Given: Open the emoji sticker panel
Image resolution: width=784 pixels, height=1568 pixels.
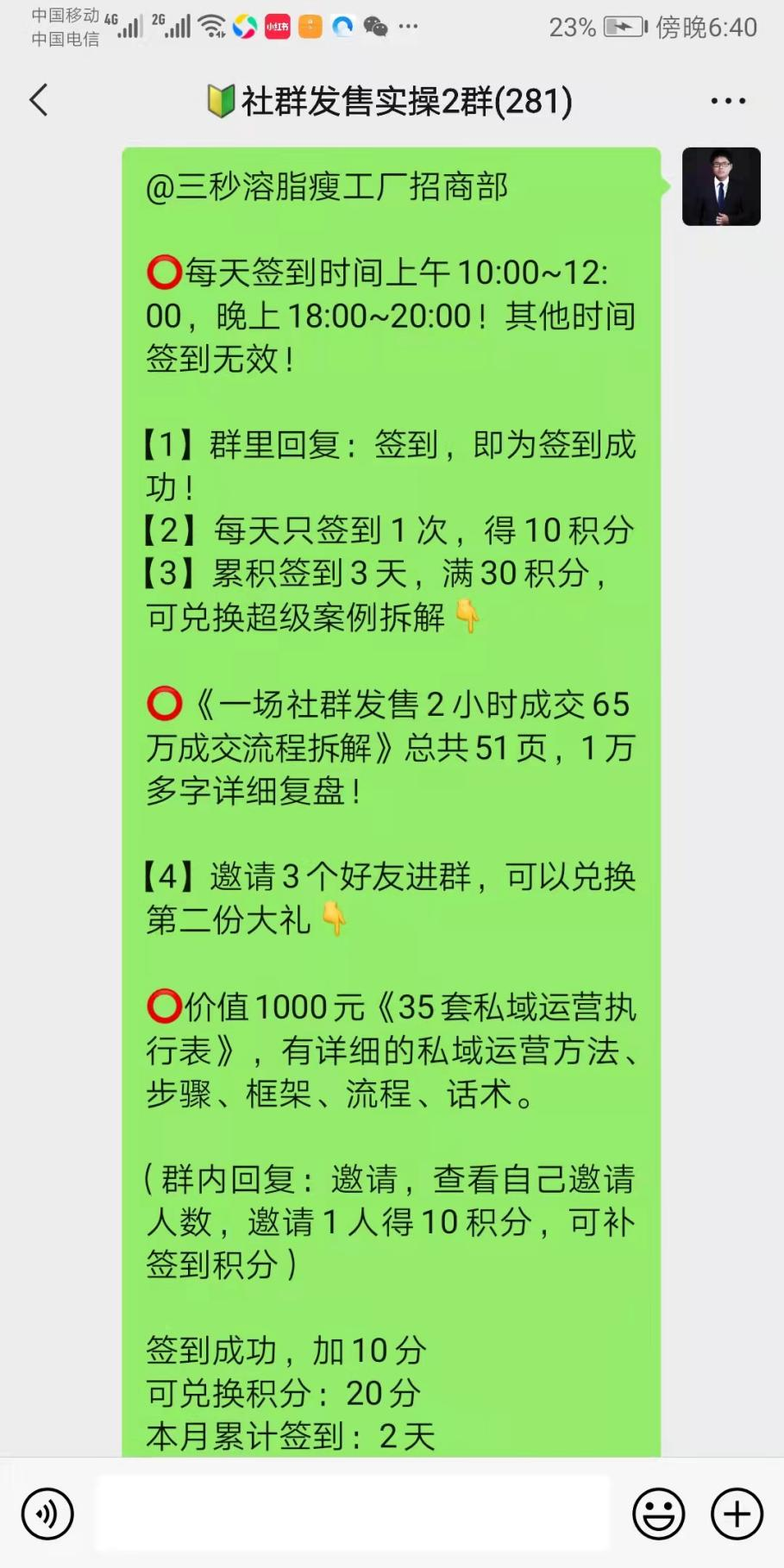Looking at the screenshot, I should tap(659, 1513).
